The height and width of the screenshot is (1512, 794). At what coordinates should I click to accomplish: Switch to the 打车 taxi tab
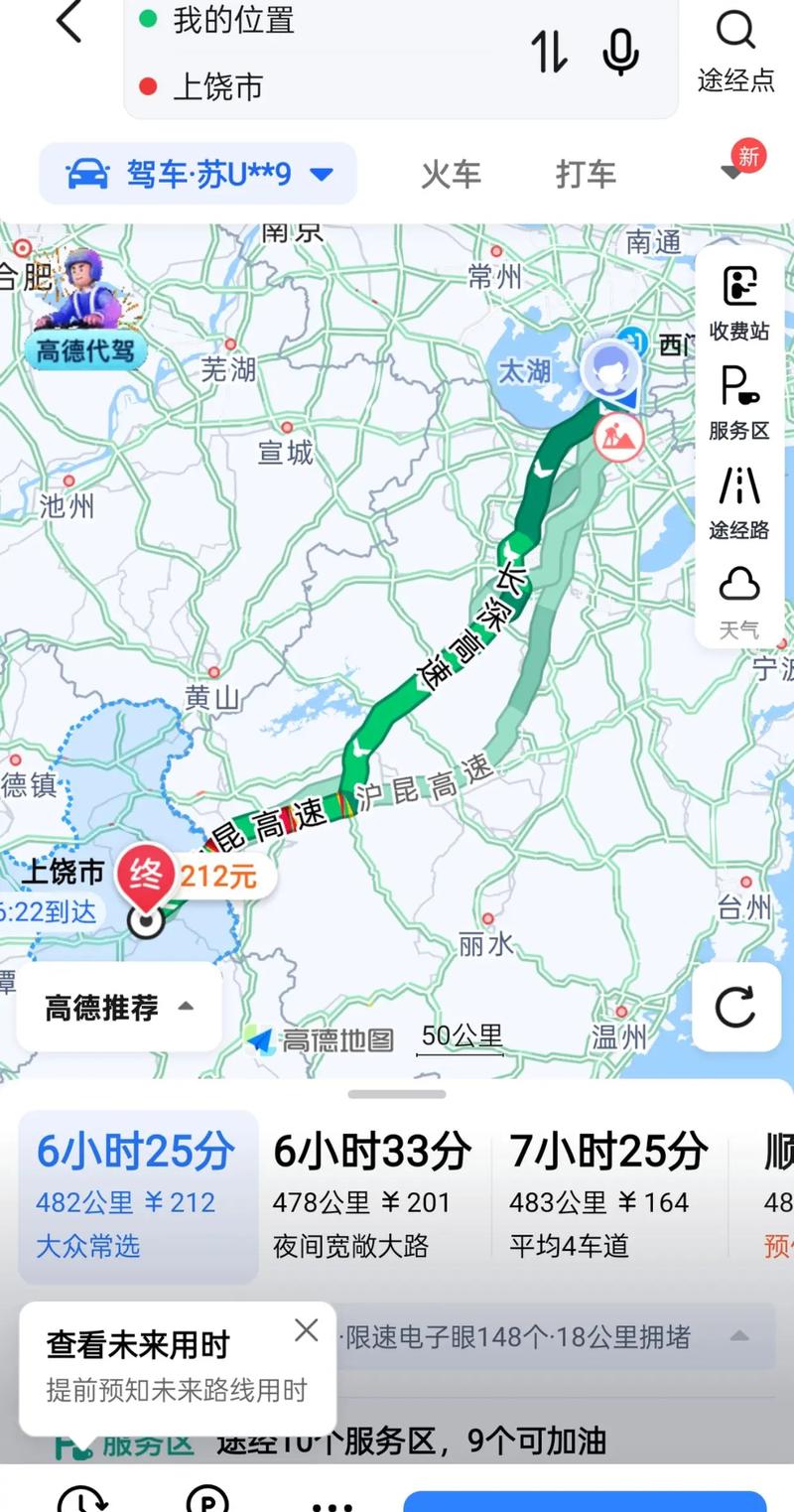[586, 173]
